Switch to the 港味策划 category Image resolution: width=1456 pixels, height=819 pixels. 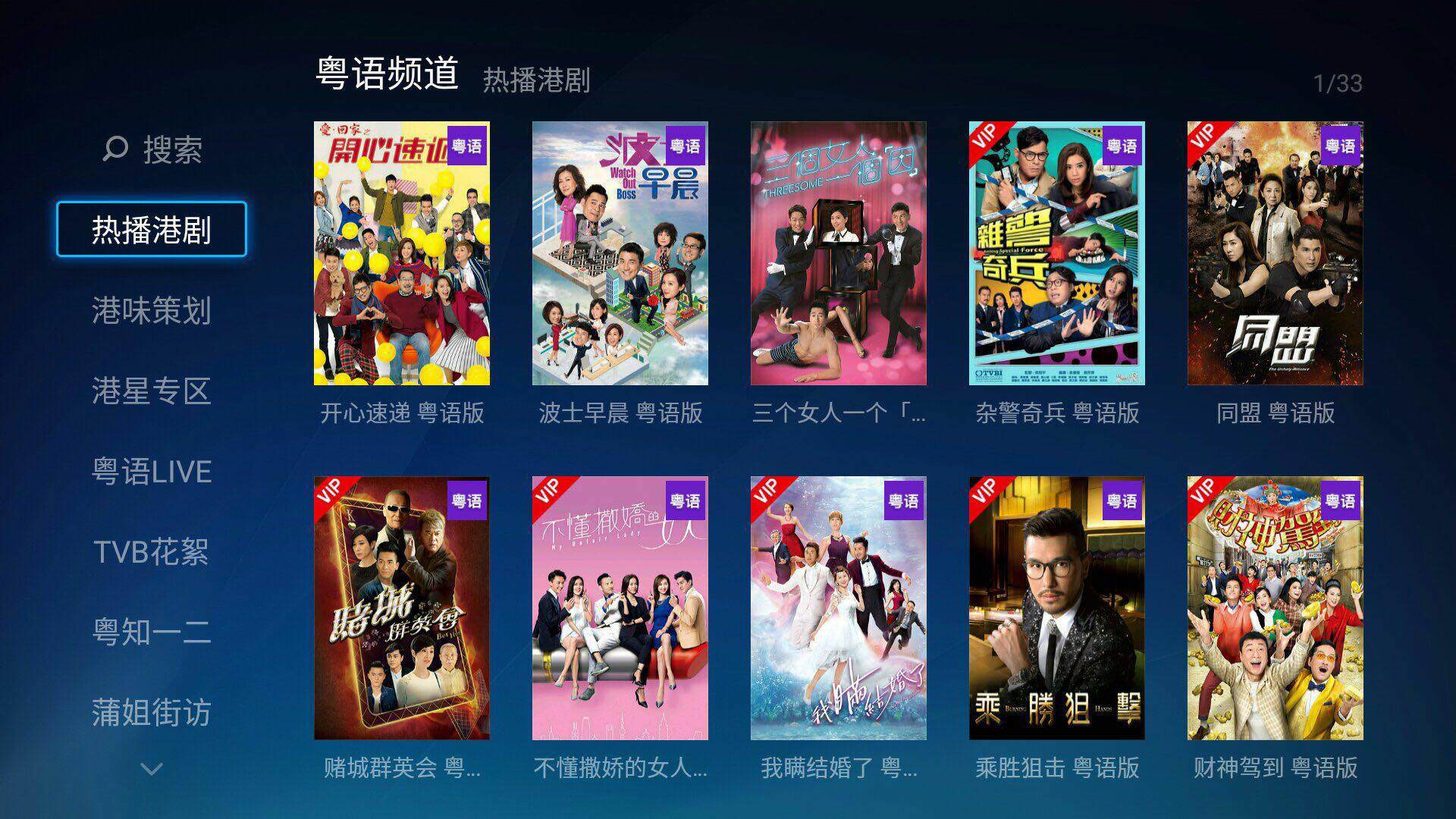152,311
